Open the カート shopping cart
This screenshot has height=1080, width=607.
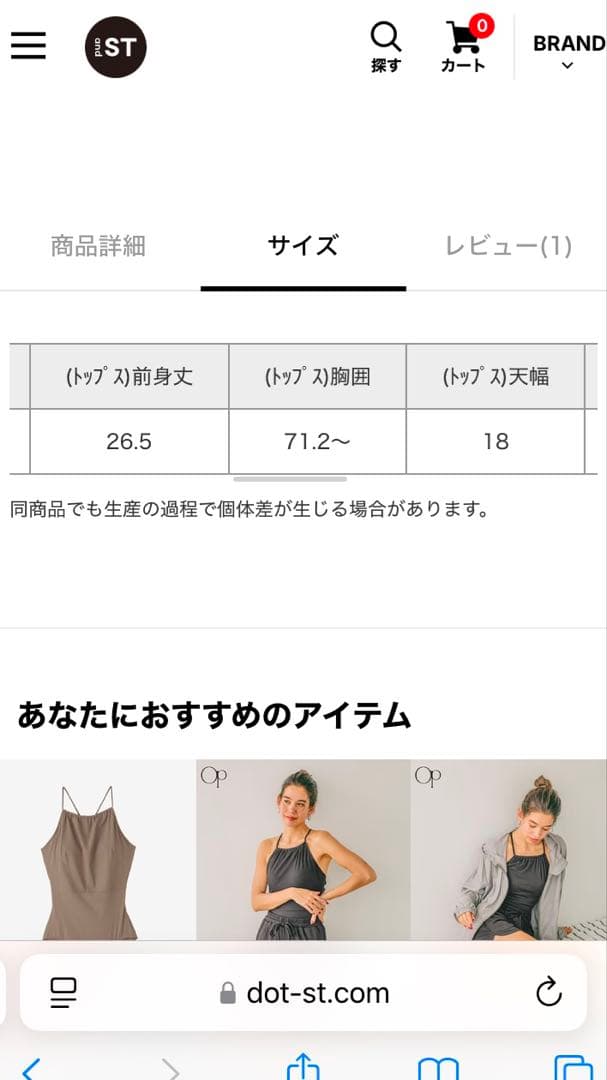coord(465,47)
